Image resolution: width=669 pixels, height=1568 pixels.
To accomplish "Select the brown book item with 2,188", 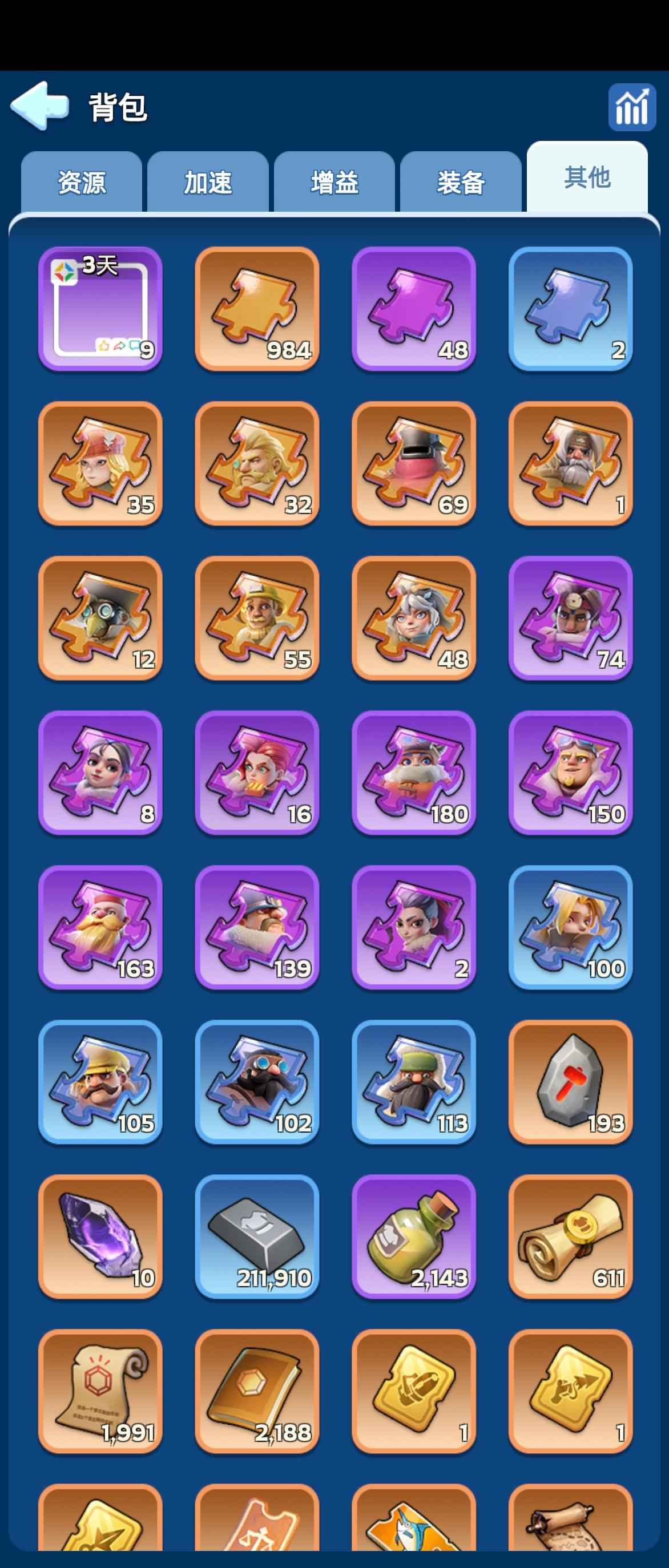I will coord(257,1391).
